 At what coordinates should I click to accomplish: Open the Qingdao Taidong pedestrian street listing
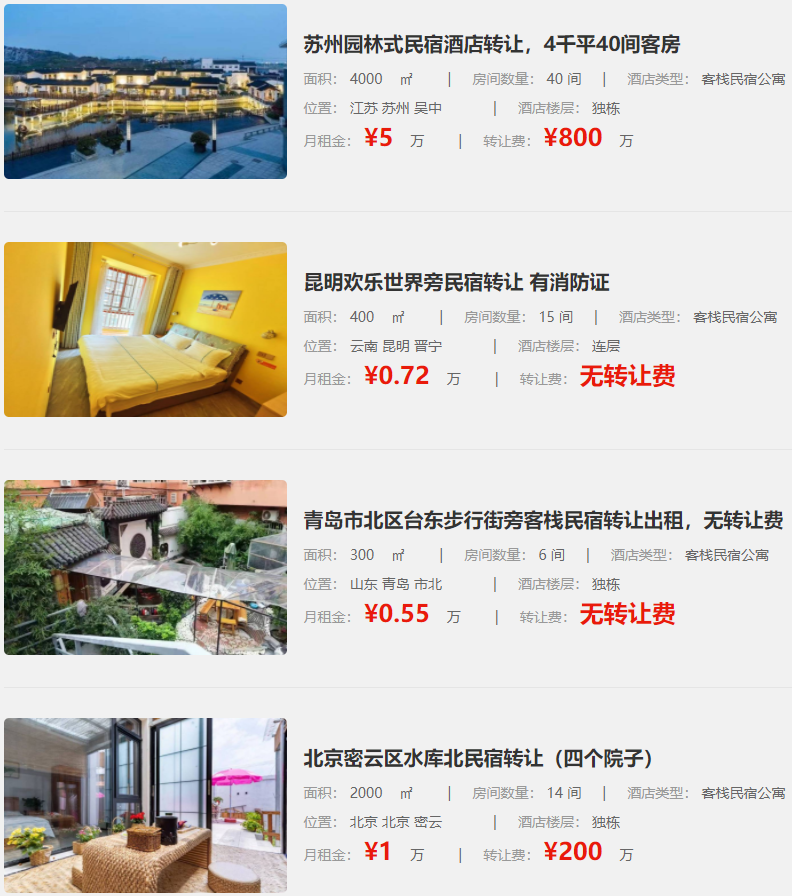click(x=543, y=521)
